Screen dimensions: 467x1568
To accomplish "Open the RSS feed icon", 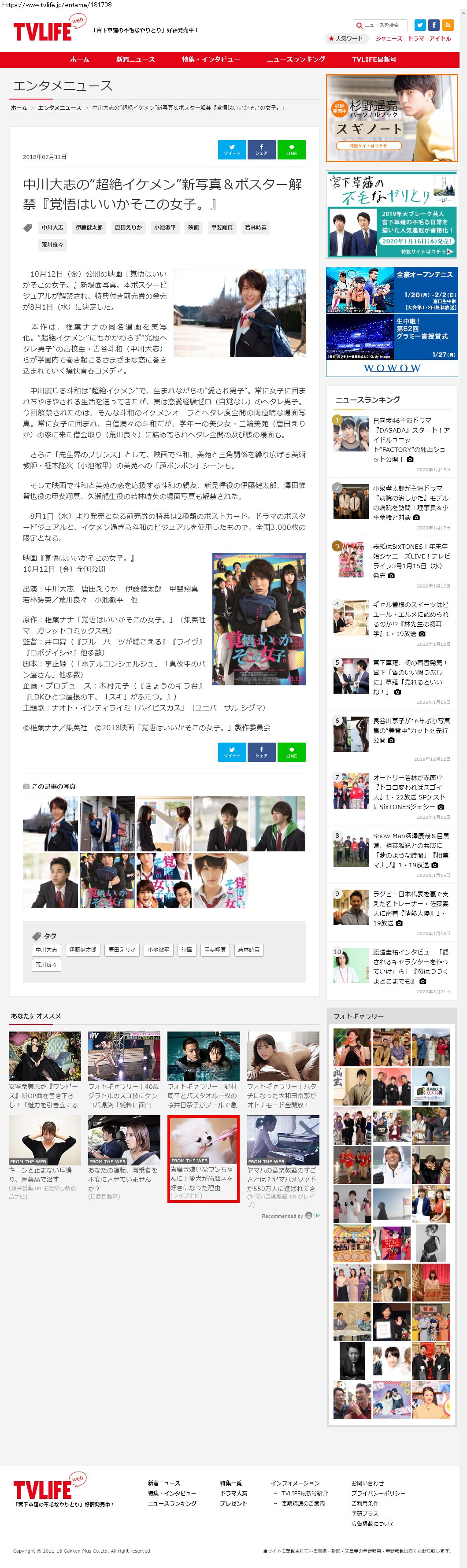I will click(x=448, y=25).
